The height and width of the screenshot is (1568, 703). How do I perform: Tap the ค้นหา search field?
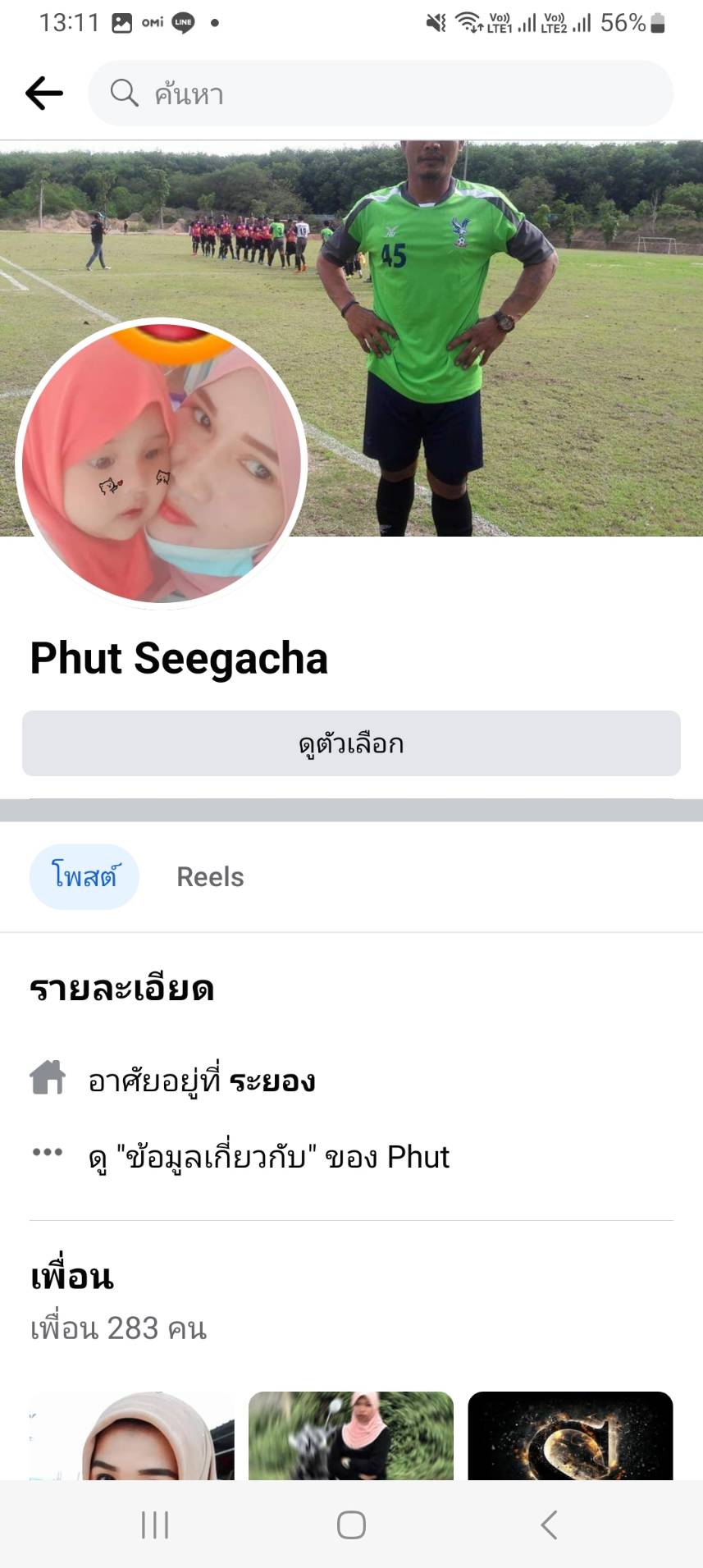tap(381, 94)
